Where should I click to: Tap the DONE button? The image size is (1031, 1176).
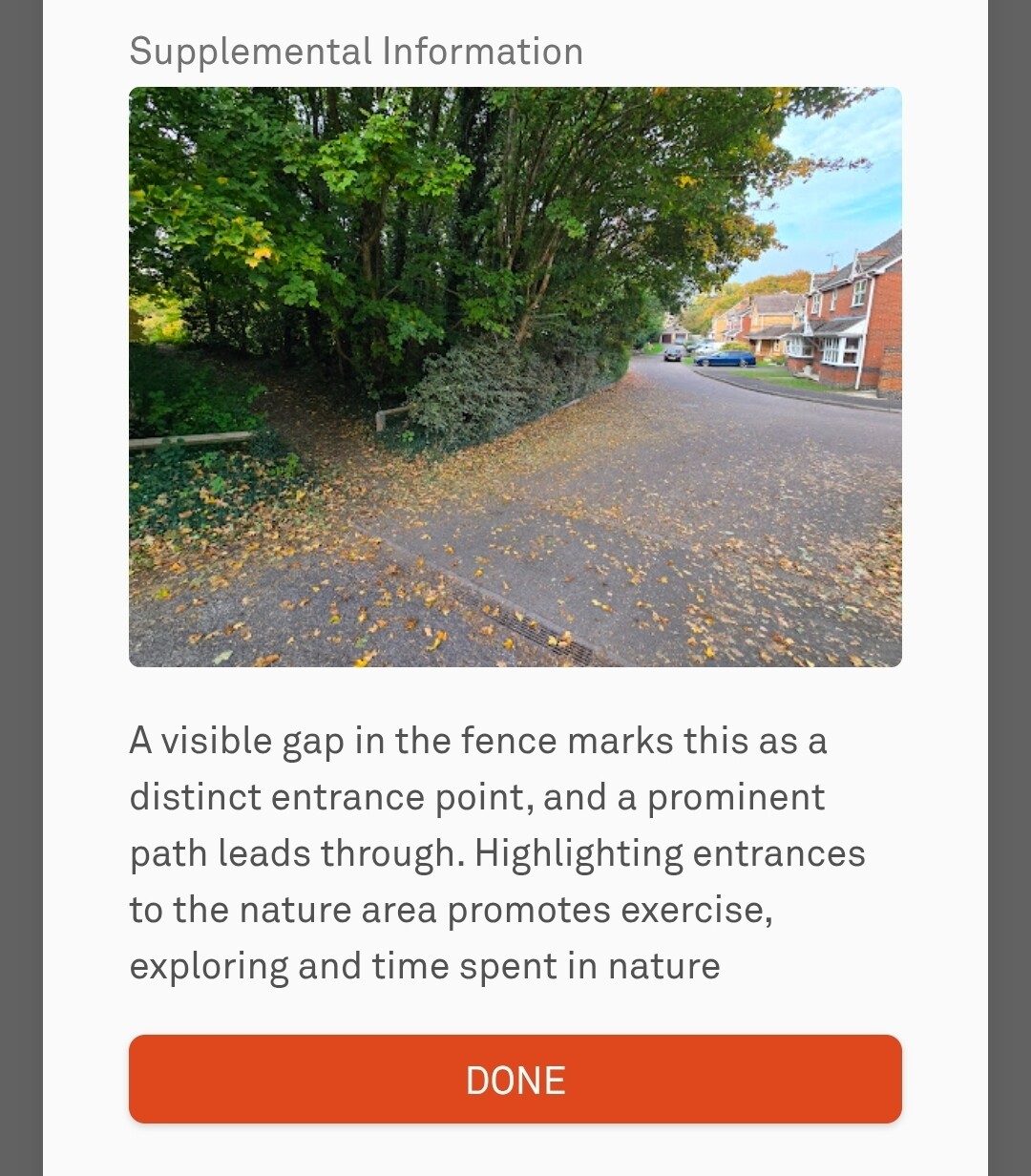515,1079
